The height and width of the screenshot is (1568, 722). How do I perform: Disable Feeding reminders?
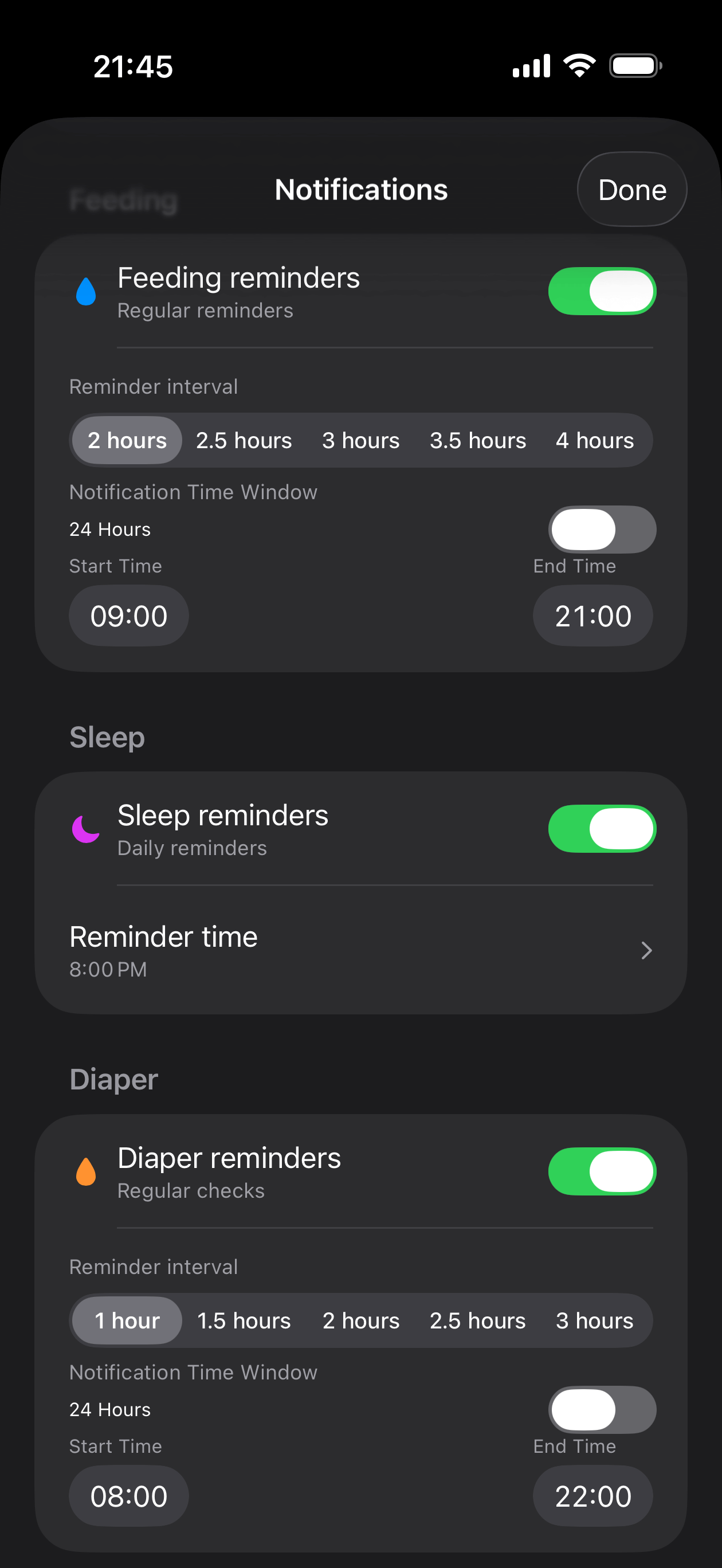click(602, 292)
